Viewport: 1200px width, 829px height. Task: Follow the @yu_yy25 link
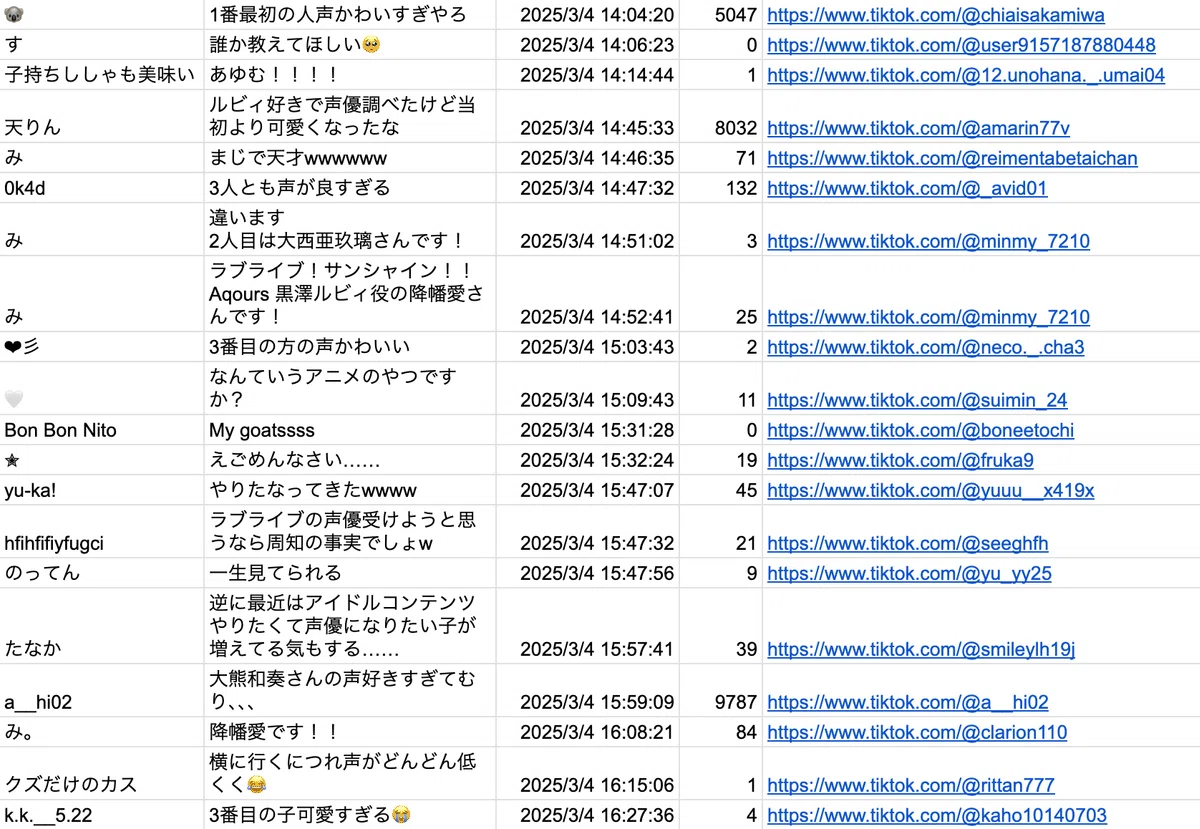coord(909,574)
